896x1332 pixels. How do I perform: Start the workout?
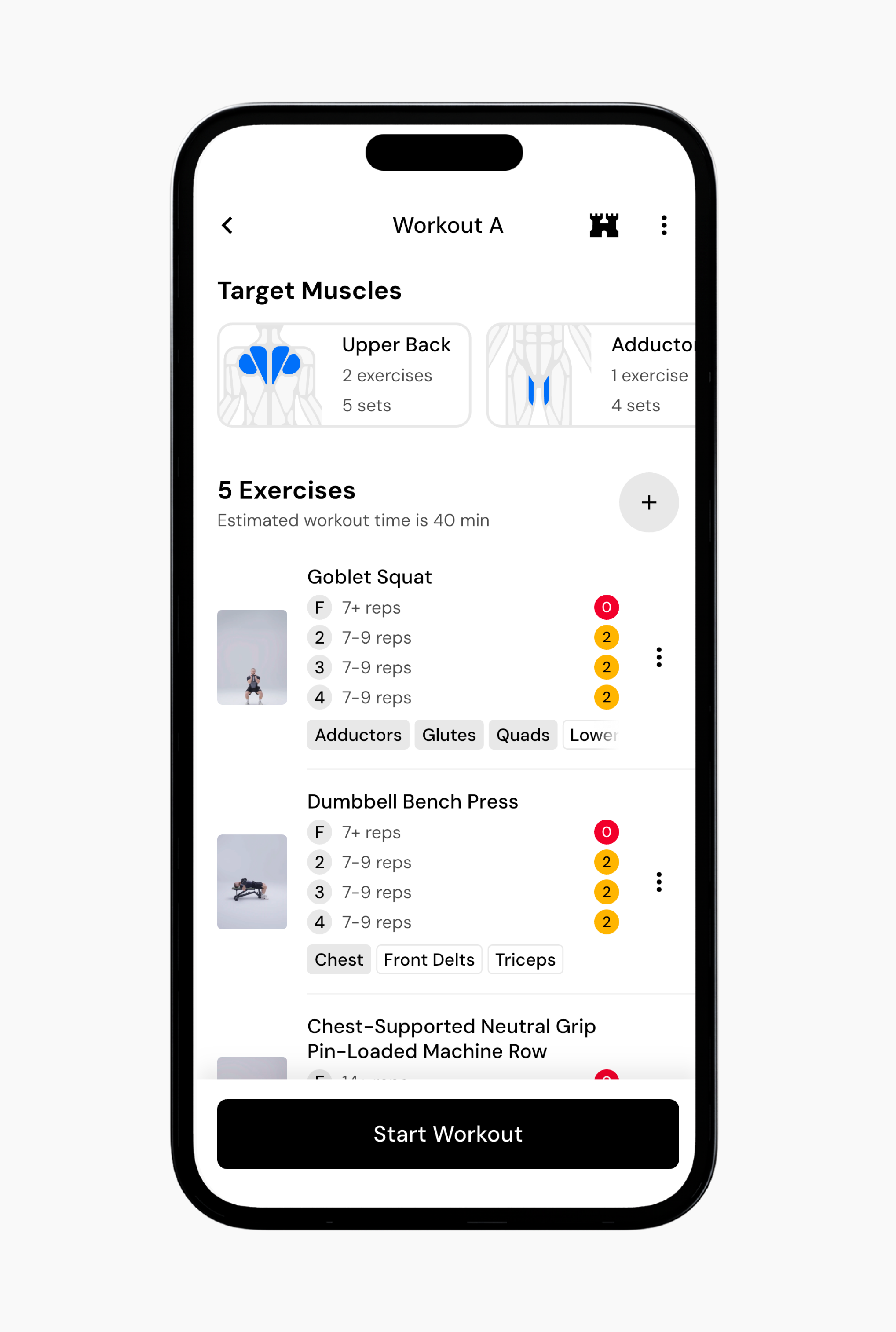pos(447,1134)
